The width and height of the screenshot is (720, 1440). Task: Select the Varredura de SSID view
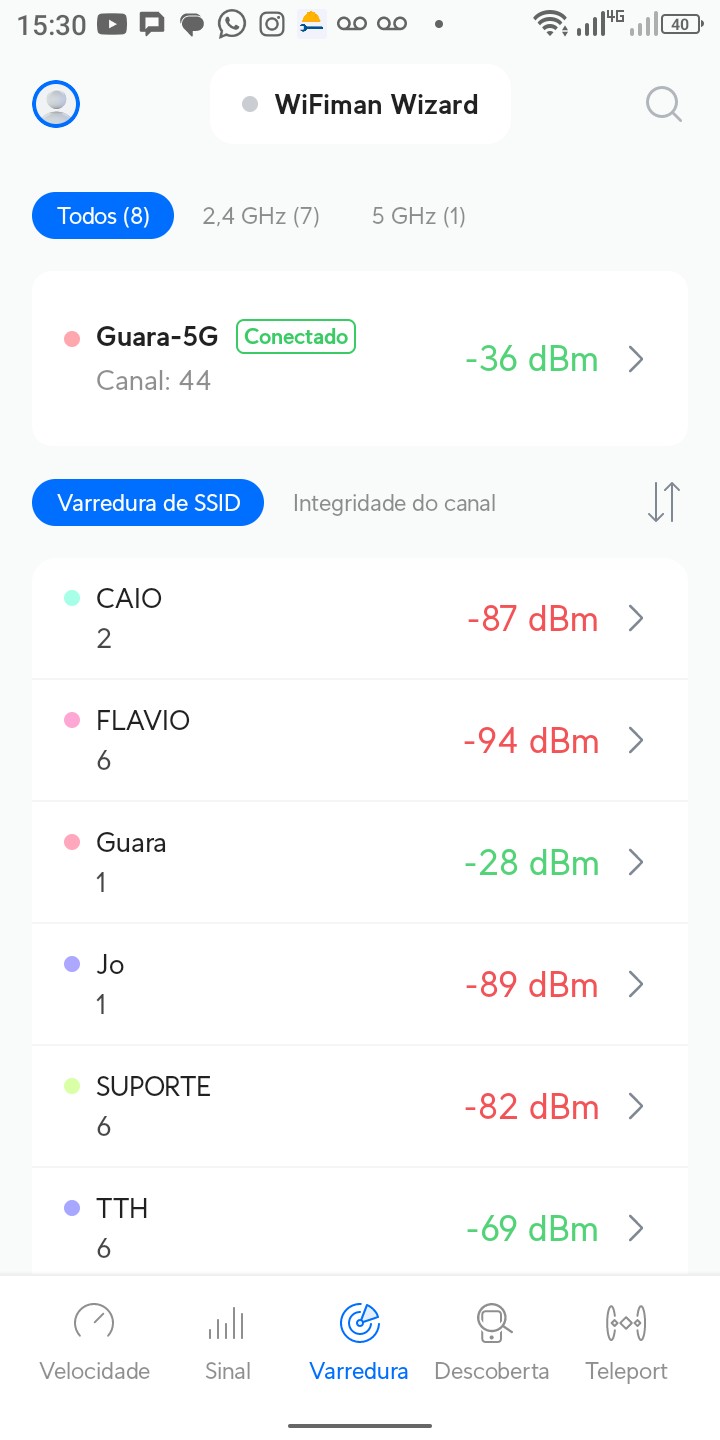(x=148, y=503)
